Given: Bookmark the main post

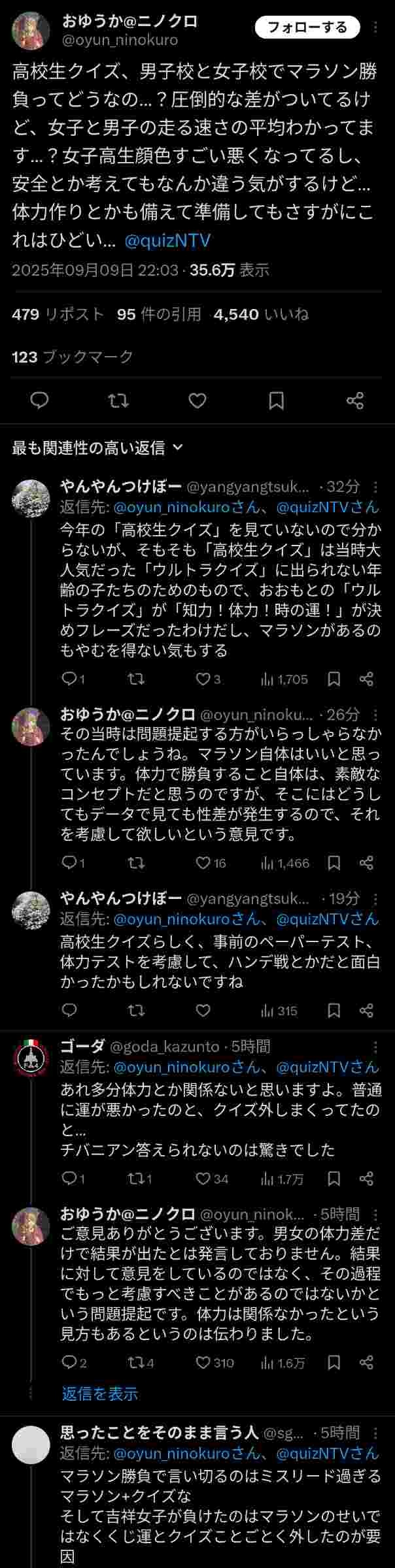Looking at the screenshot, I should point(276,400).
